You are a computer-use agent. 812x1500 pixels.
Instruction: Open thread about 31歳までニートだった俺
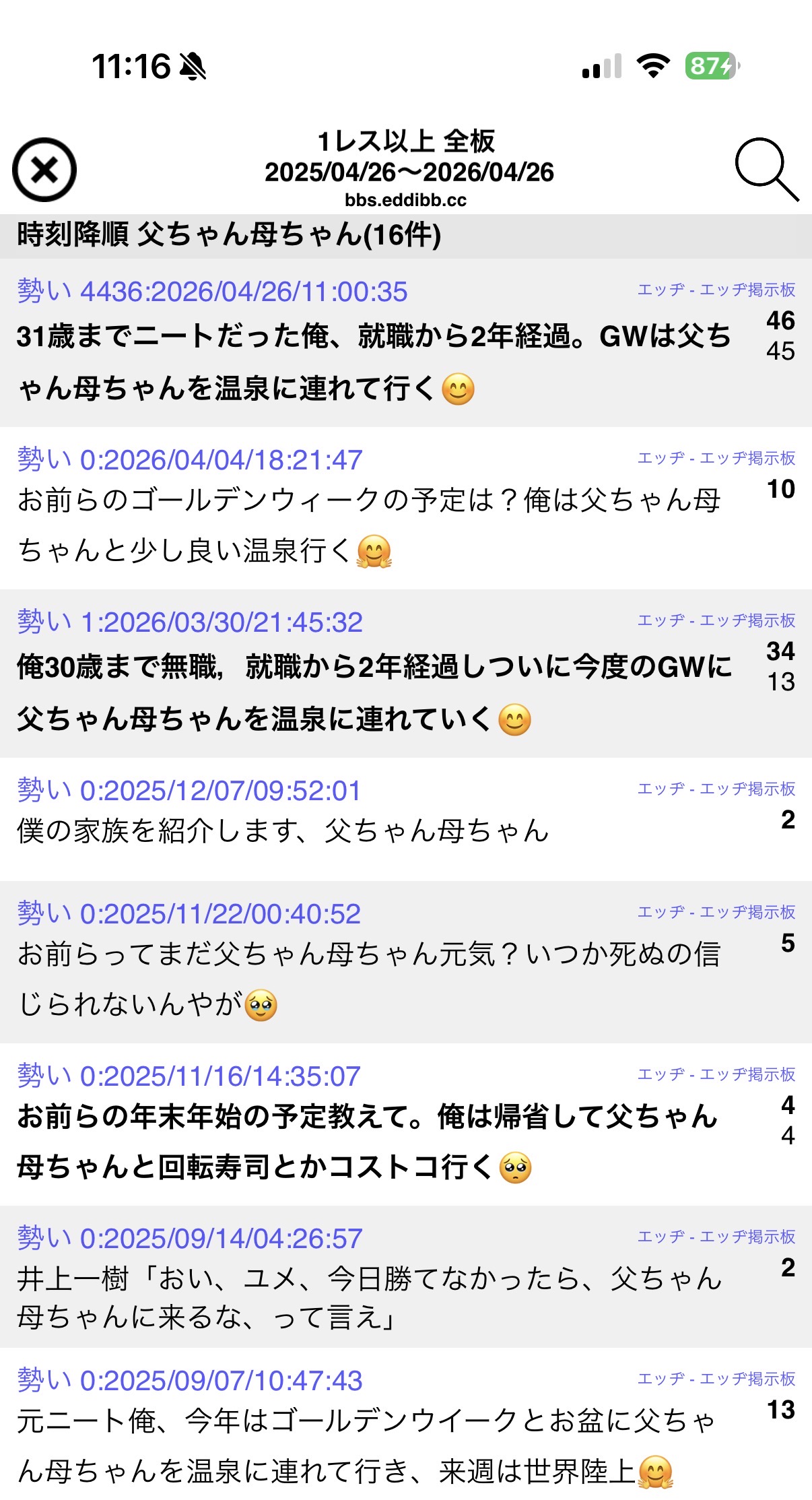tap(374, 362)
